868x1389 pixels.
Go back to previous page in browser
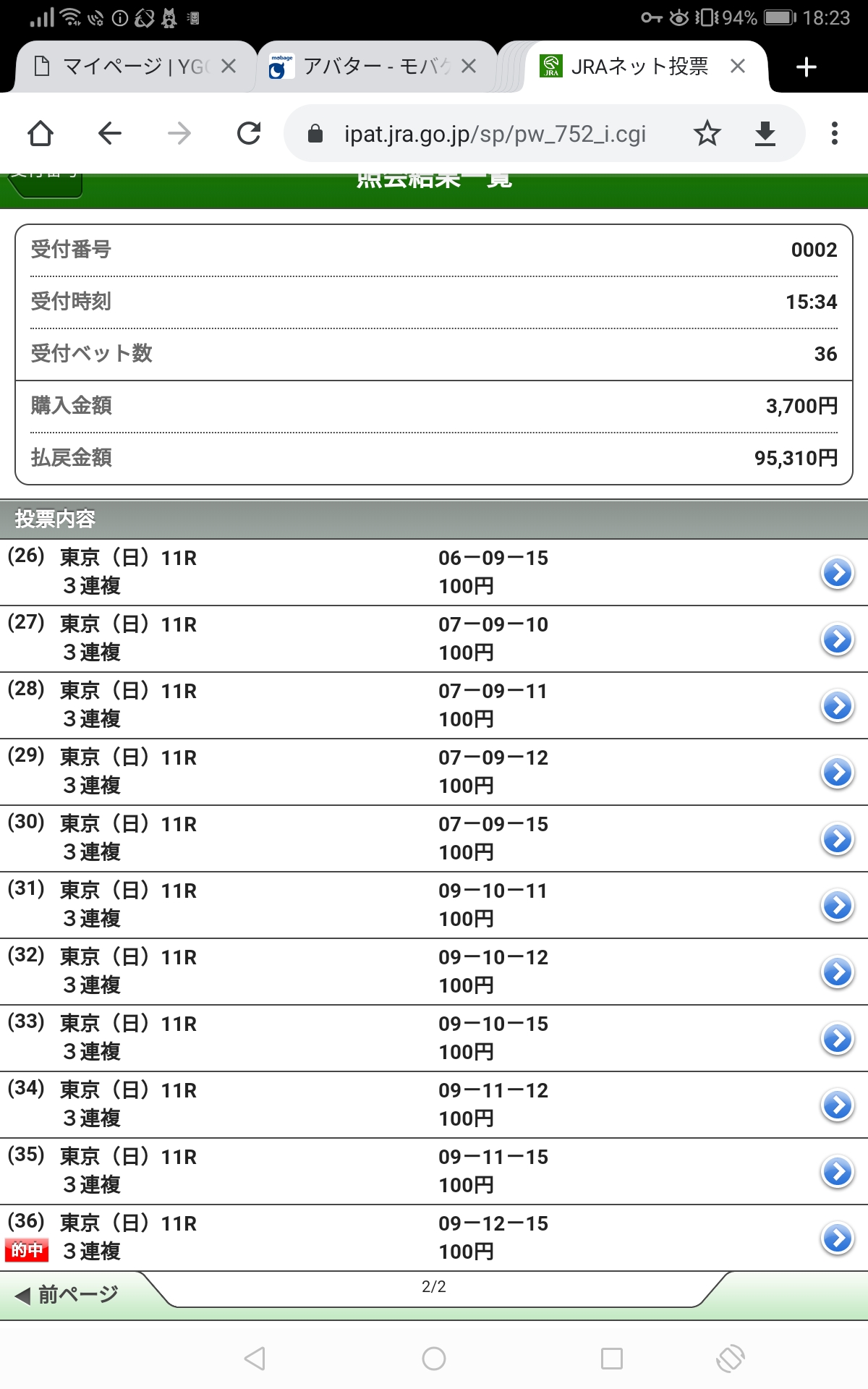(110, 133)
